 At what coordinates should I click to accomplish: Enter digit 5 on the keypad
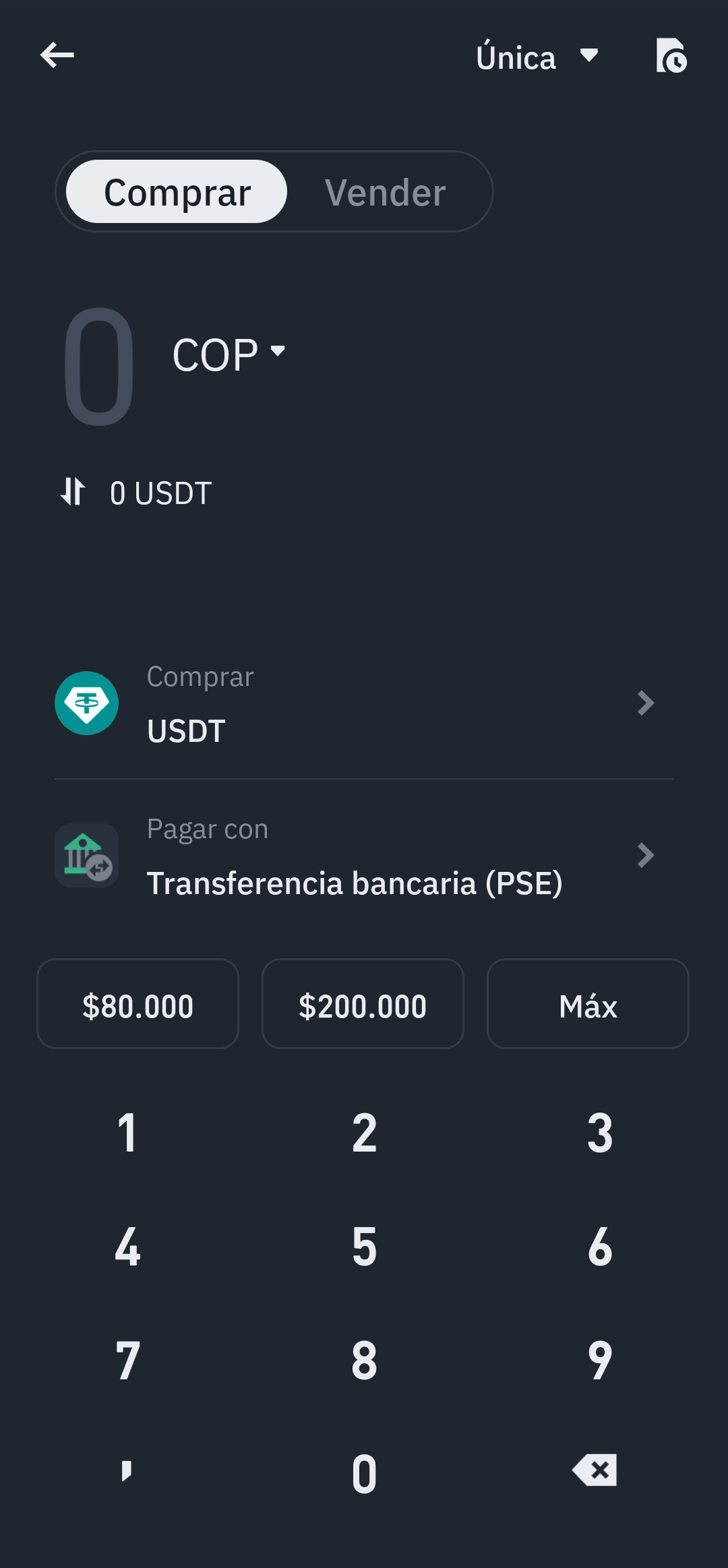364,1247
